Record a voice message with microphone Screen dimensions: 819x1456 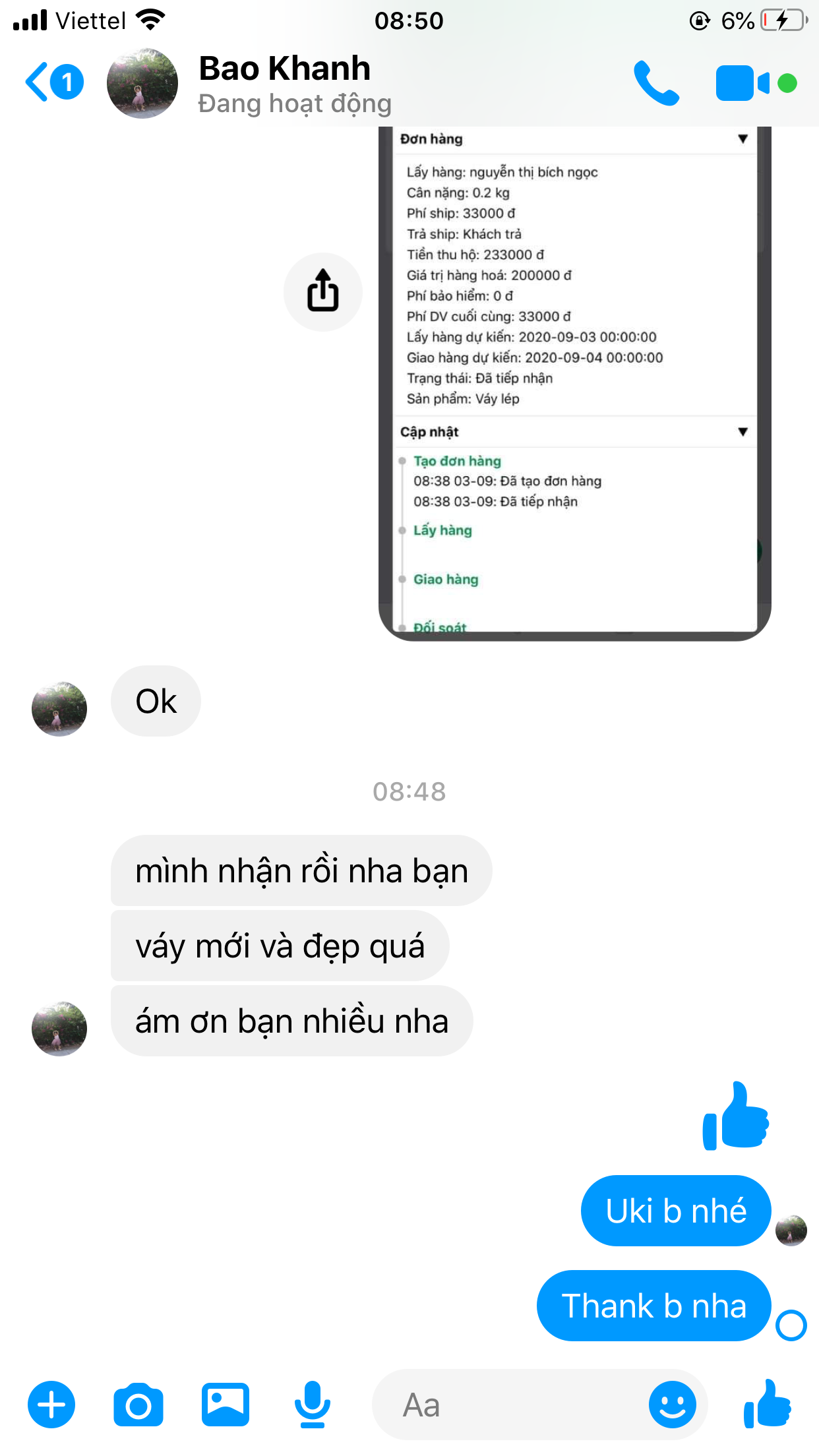pyautogui.click(x=313, y=1405)
